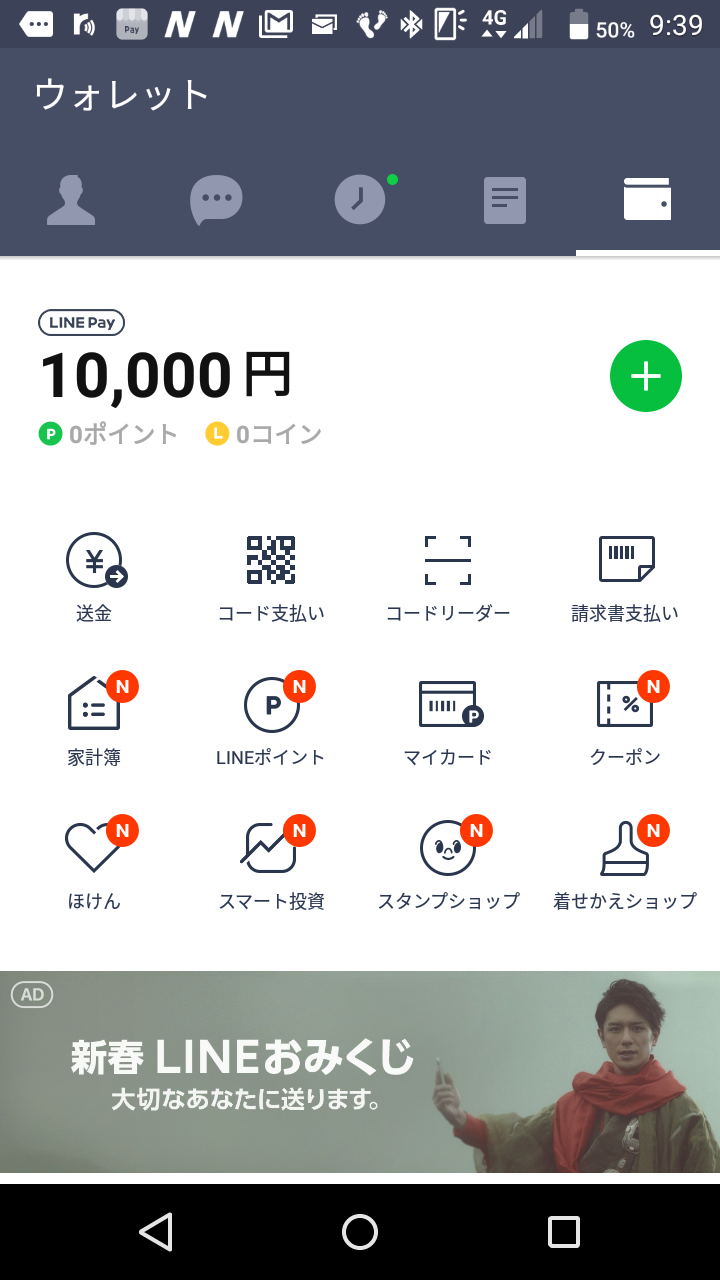Open the Timeline tab with notification dot
The height and width of the screenshot is (1280, 720).
tap(360, 199)
